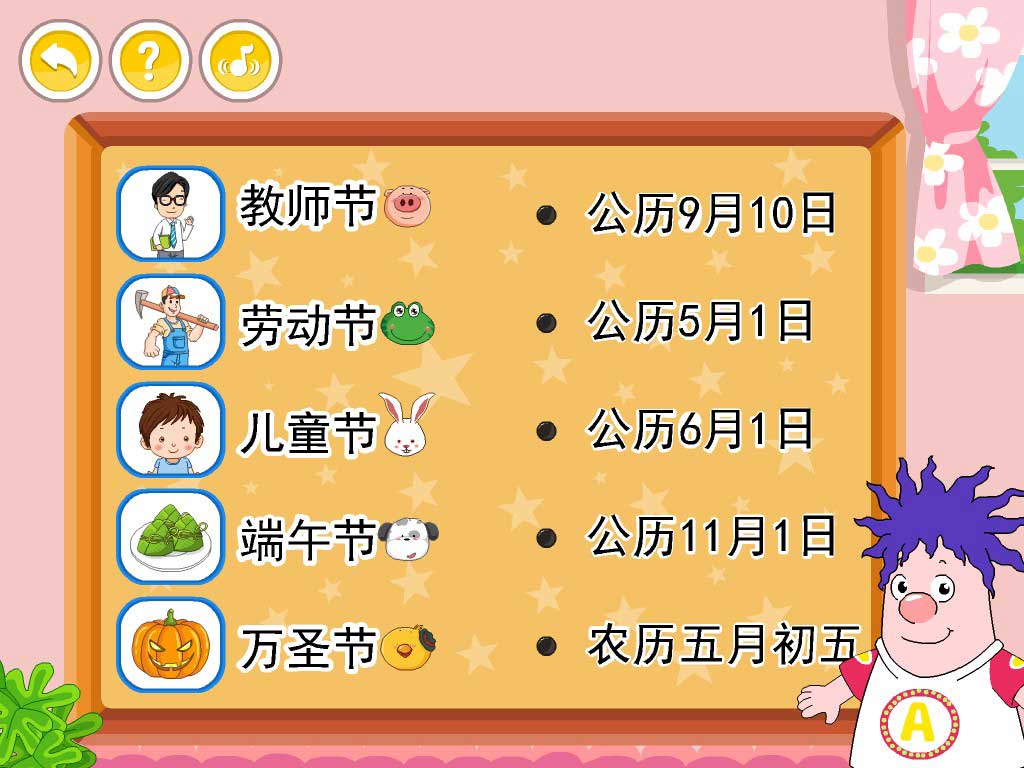Select the rabbit next to 儿童节
The width and height of the screenshot is (1024, 768).
click(409, 427)
